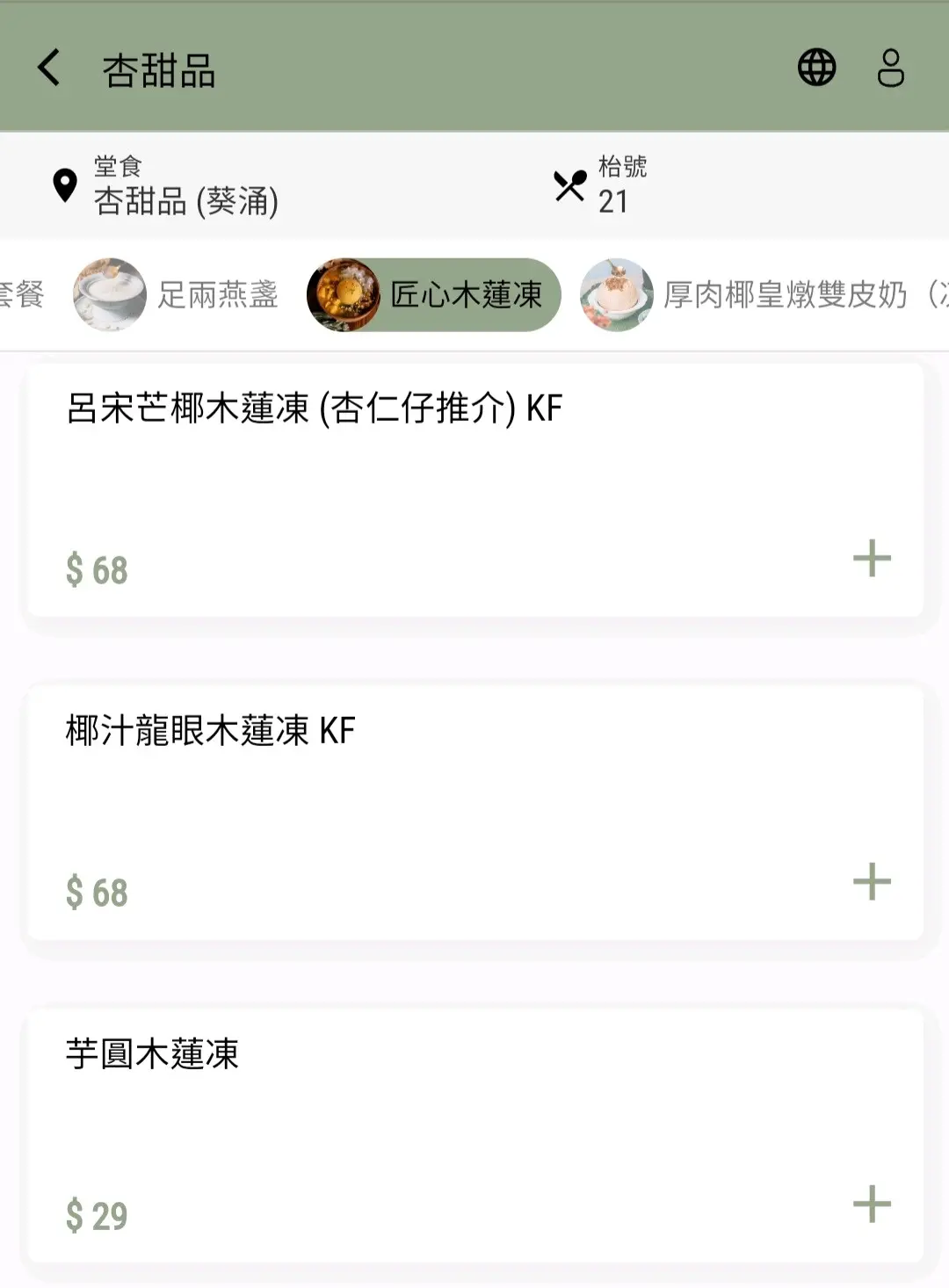The width and height of the screenshot is (949, 1288).
Task: Switch to the 足兩燕盞 category
Action: tap(176, 295)
